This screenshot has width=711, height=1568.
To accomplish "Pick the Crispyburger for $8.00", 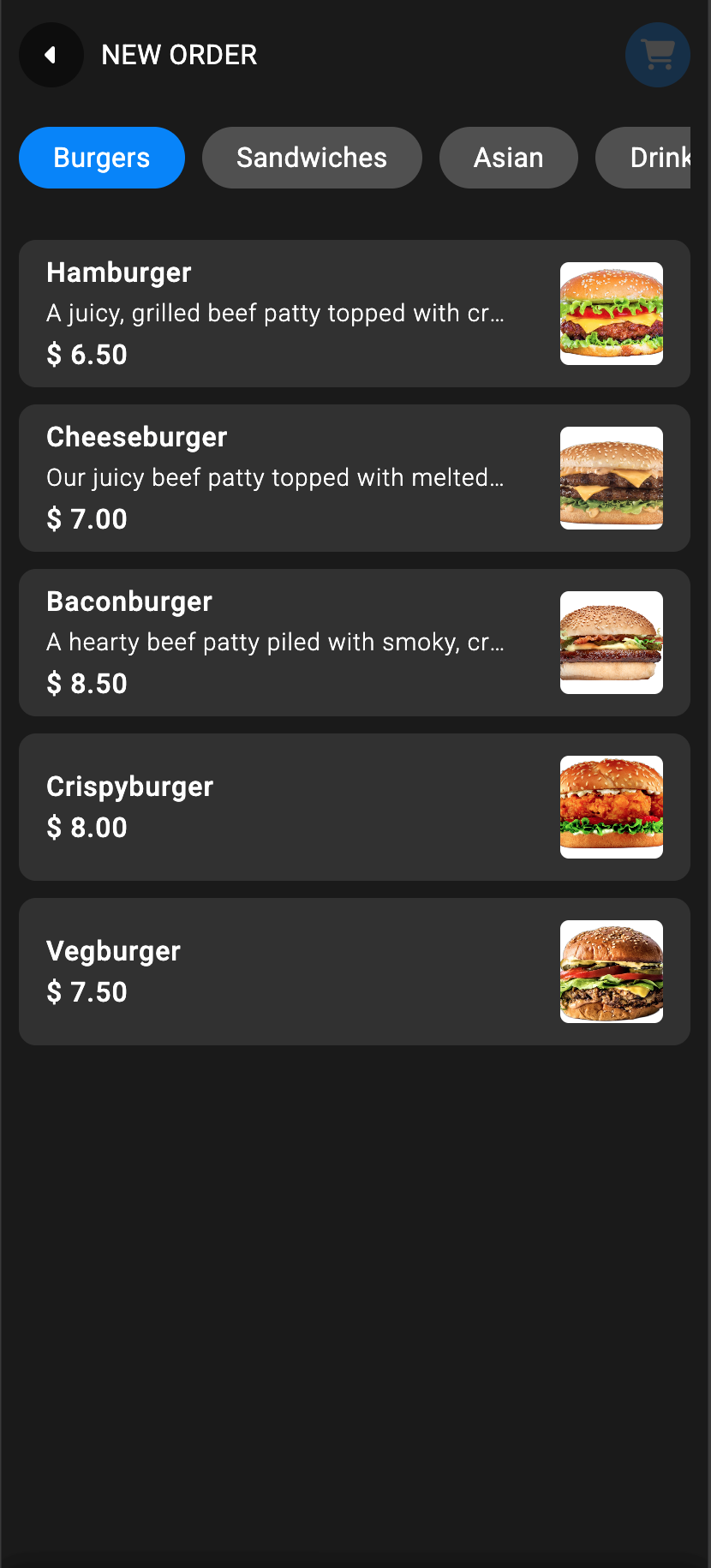I will coord(355,807).
